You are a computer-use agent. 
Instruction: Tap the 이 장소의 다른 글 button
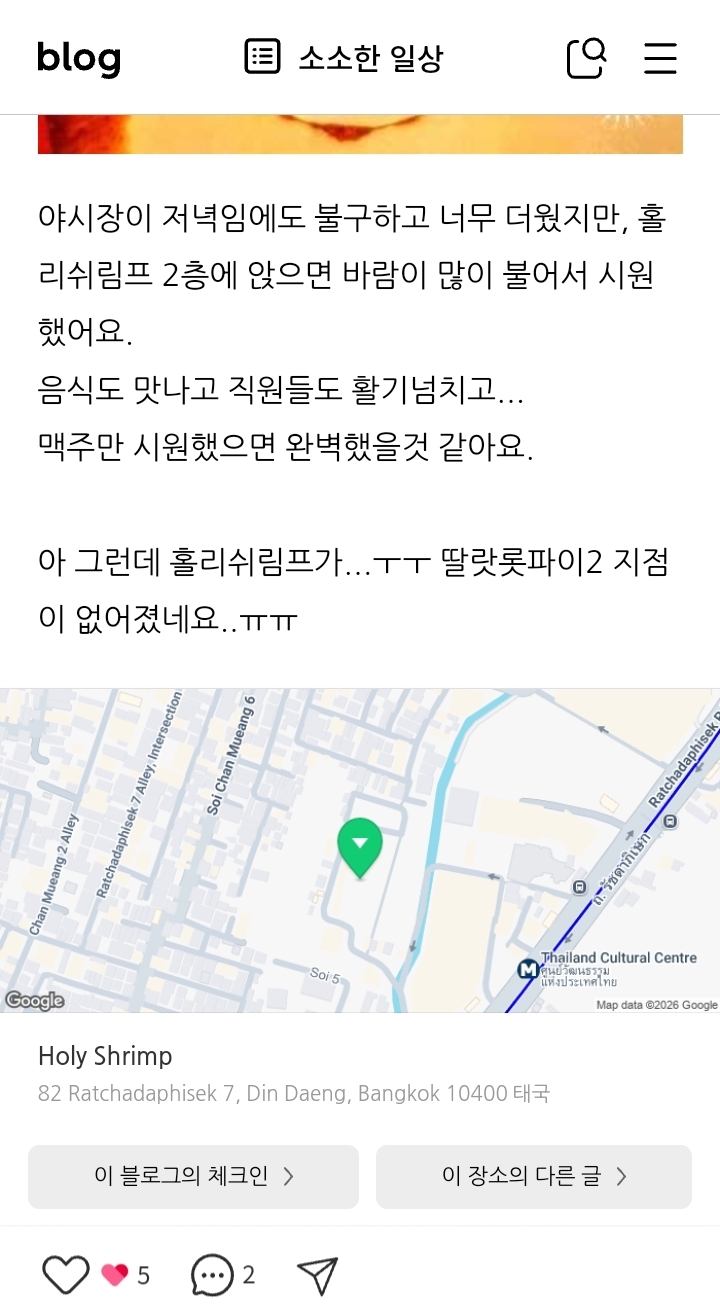pos(533,1176)
